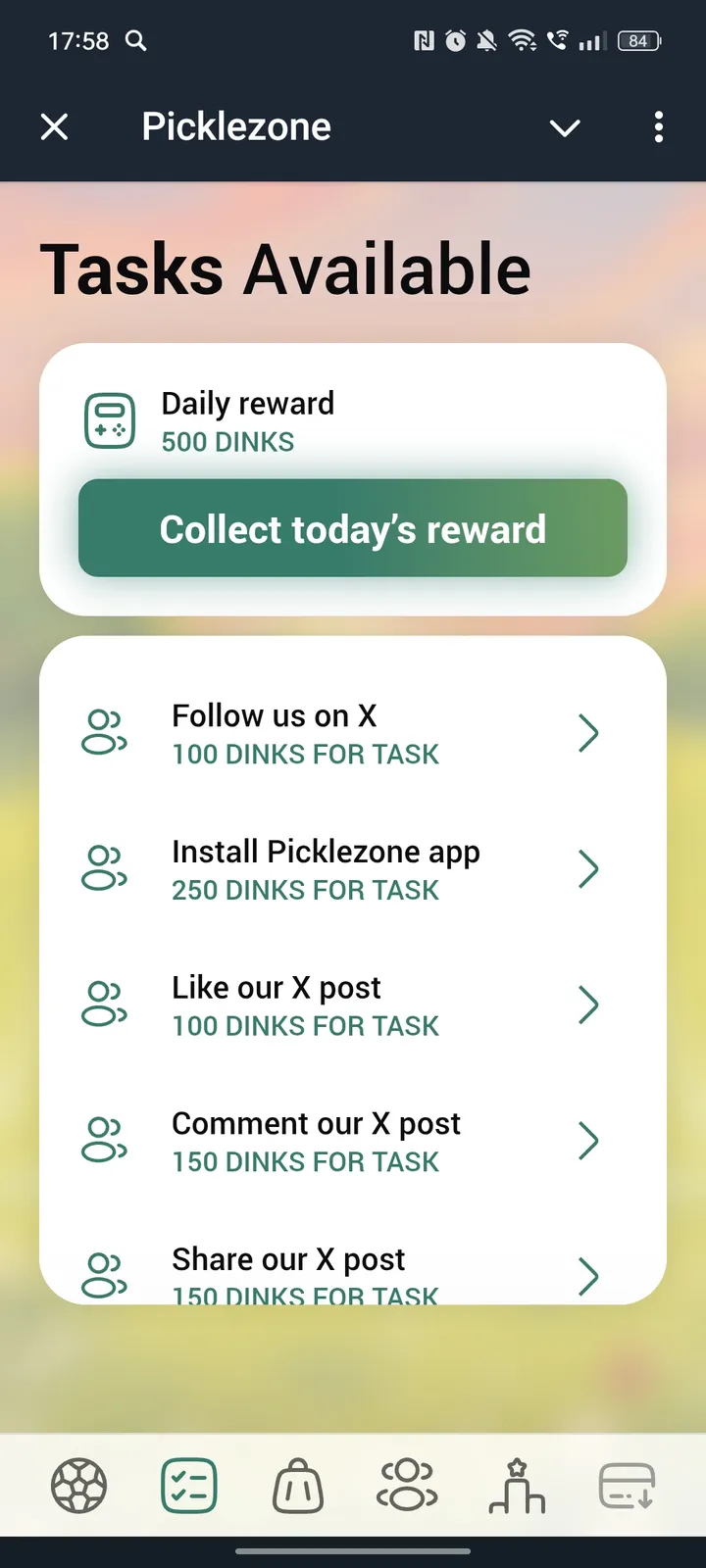This screenshot has width=706, height=1568.
Task: Select the checklist tasks tab icon
Action: (188, 1486)
